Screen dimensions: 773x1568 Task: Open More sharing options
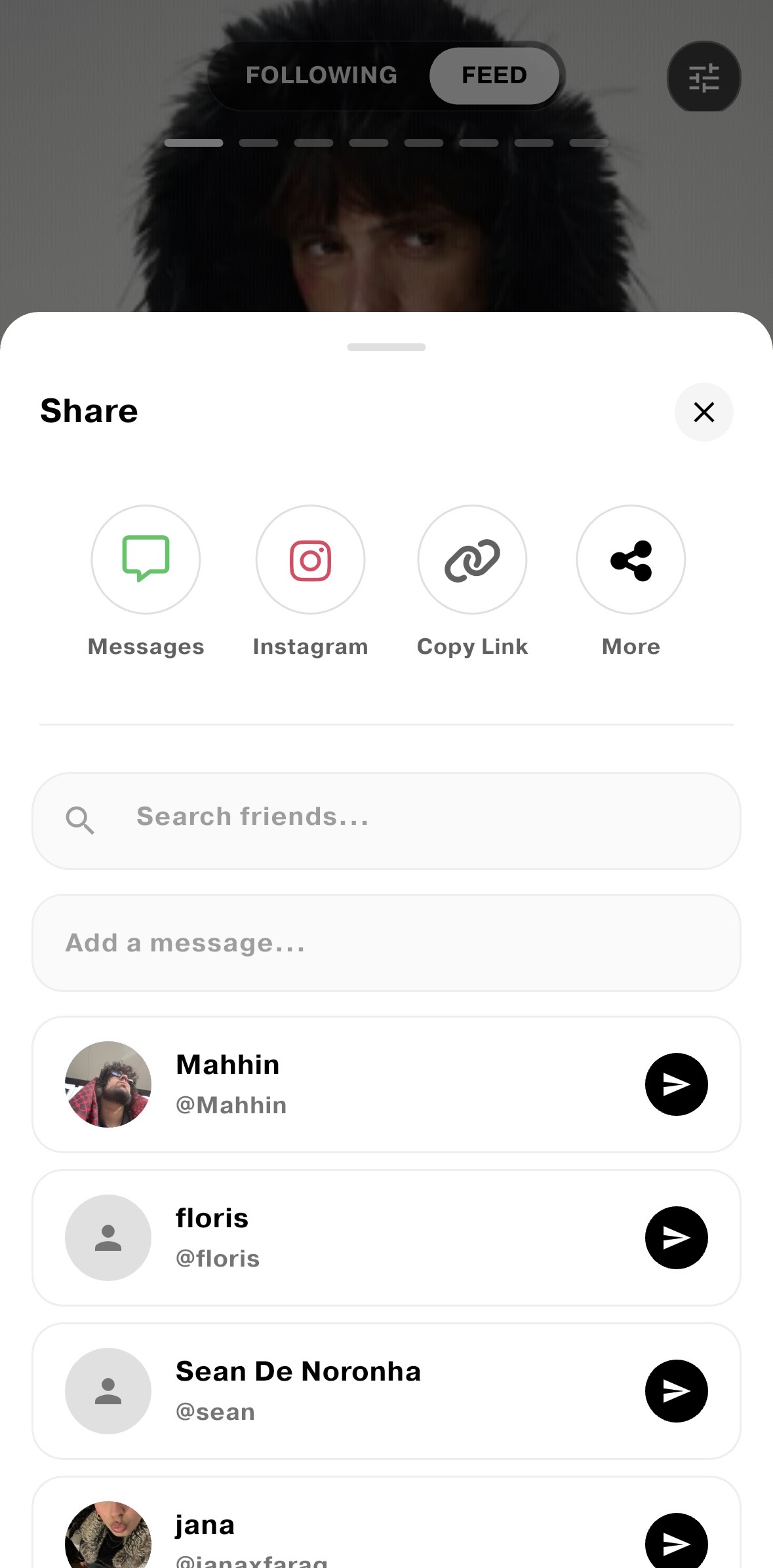coord(630,560)
